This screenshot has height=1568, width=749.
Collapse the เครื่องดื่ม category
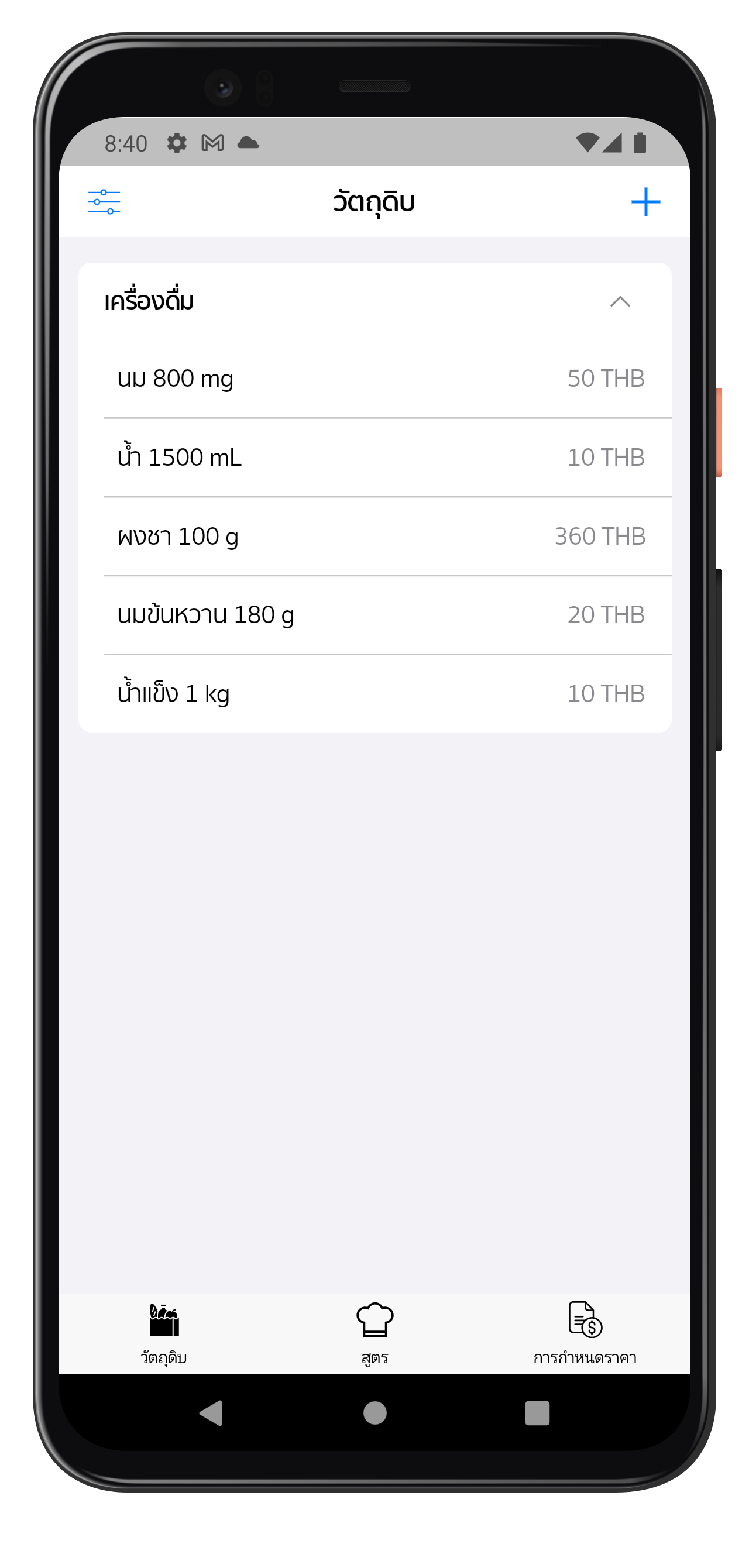coord(620,301)
